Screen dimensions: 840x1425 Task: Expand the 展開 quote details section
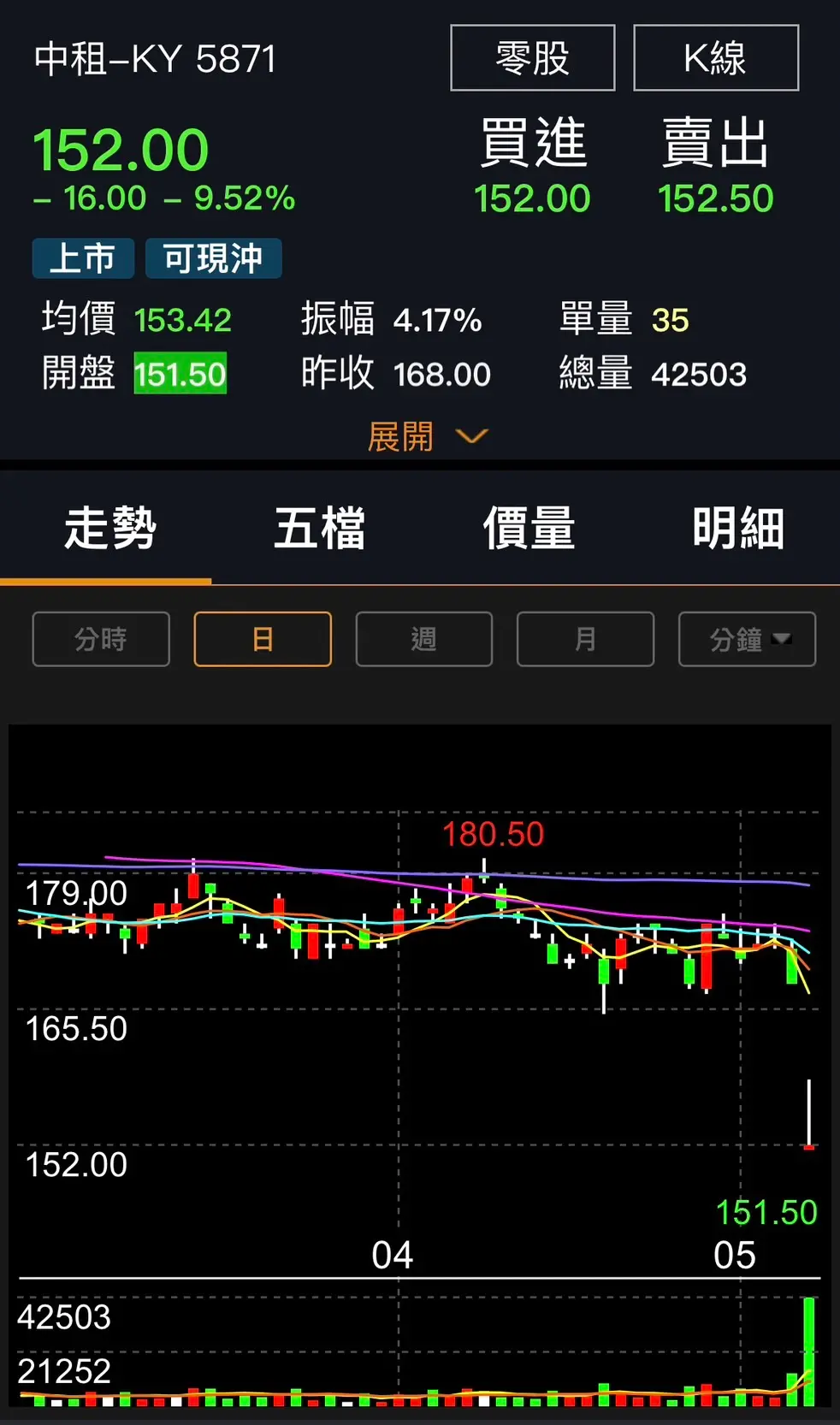(x=399, y=436)
